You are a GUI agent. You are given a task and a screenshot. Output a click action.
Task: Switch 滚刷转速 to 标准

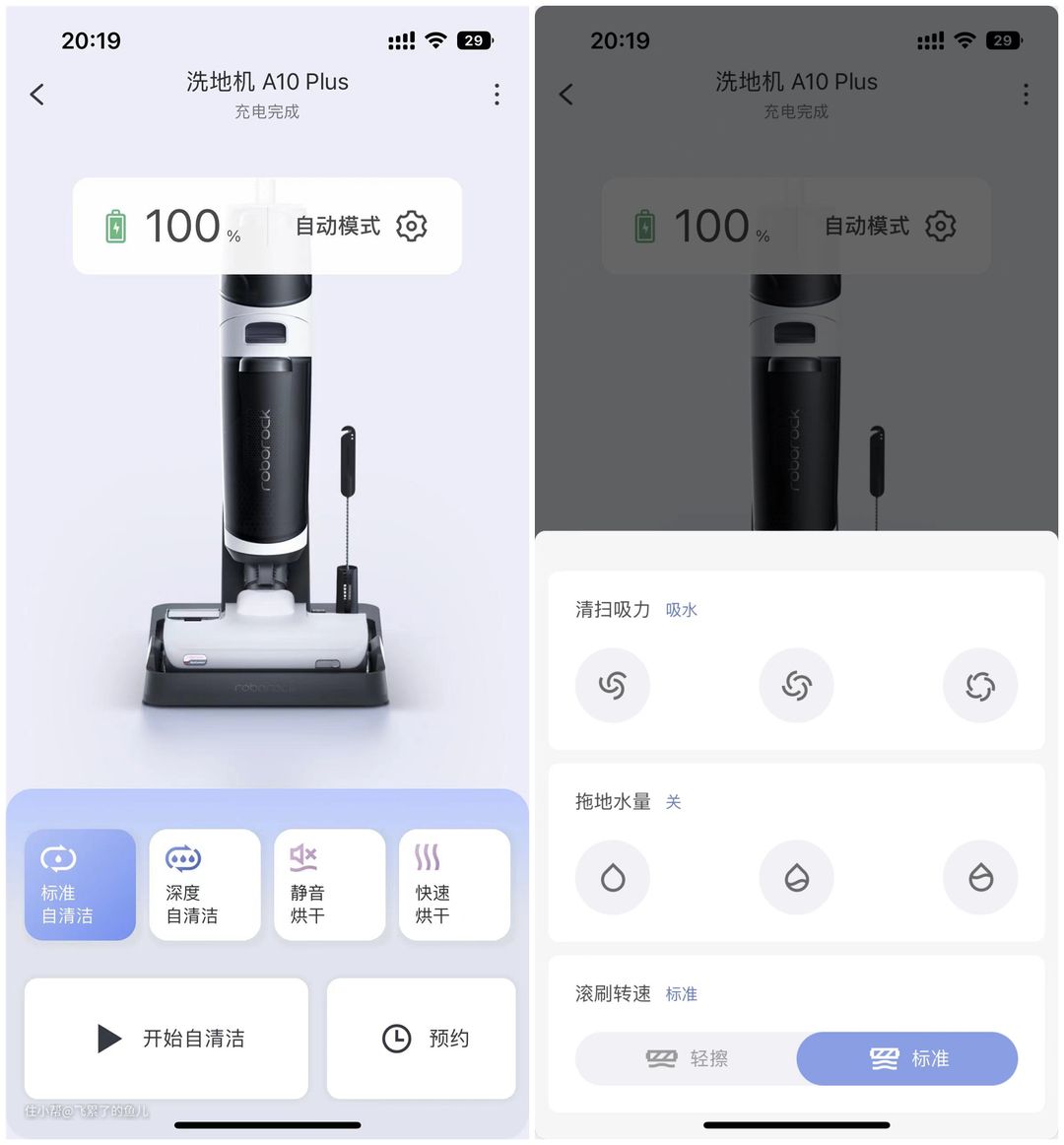coord(906,1058)
